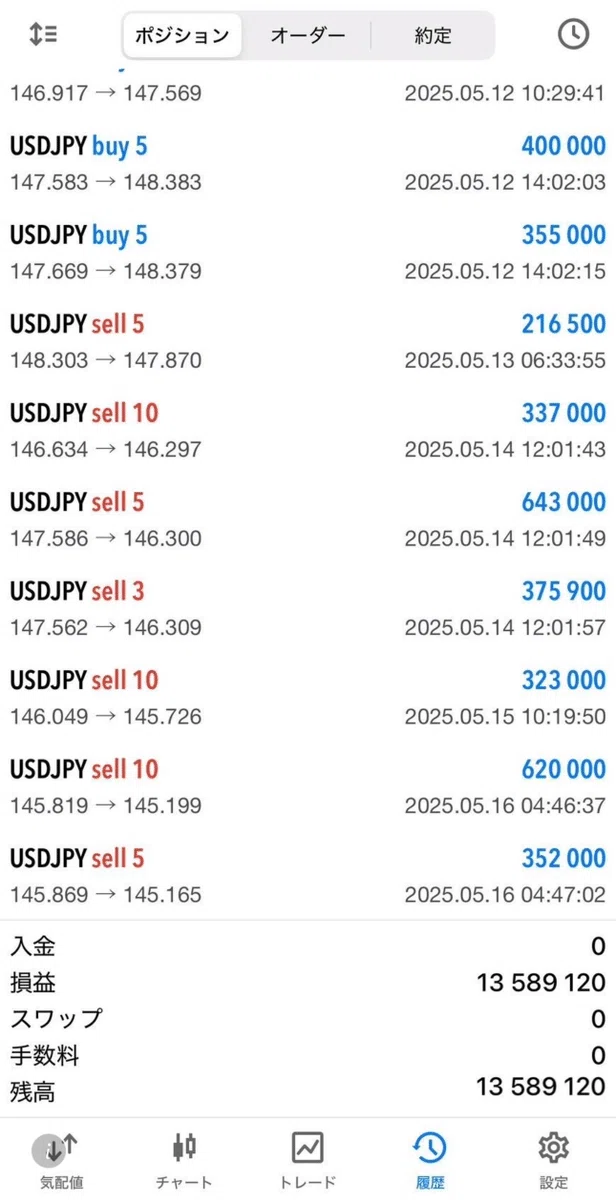Expand the USDJPY sell 3 trade with 375 900 profit
616x1200 pixels.
coord(308,609)
